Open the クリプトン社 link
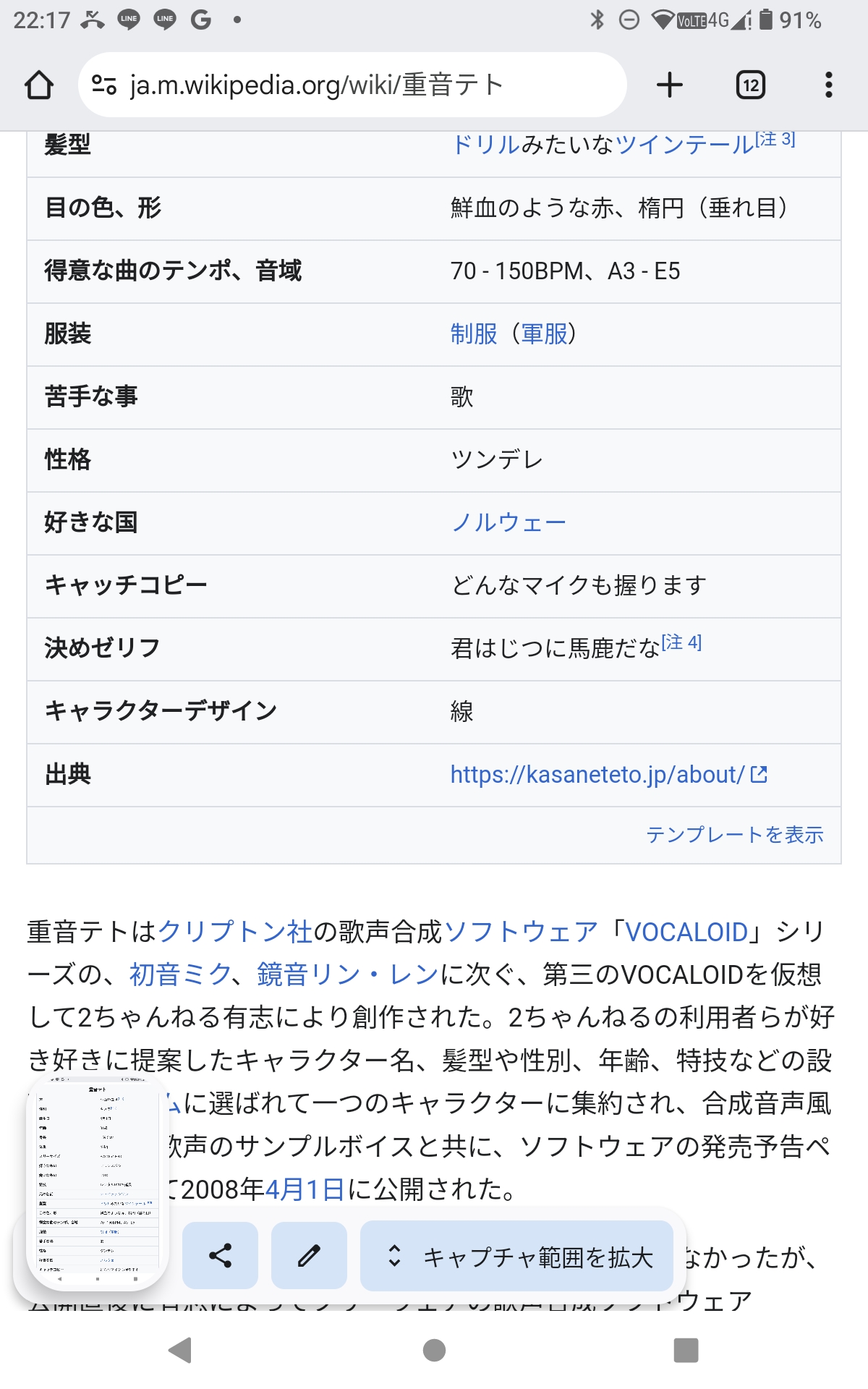The height and width of the screenshot is (1389, 868). pyautogui.click(x=235, y=932)
